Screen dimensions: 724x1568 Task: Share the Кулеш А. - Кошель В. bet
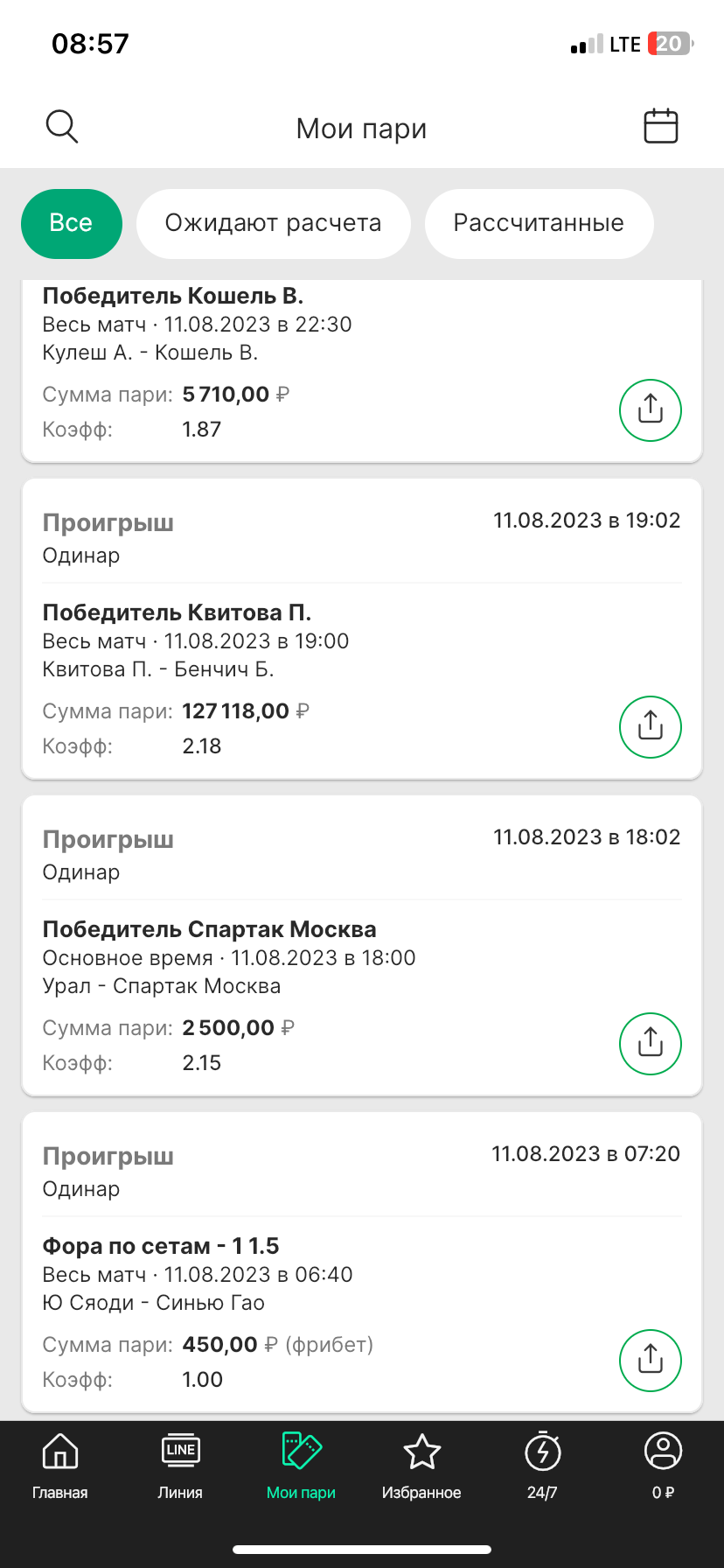(650, 410)
